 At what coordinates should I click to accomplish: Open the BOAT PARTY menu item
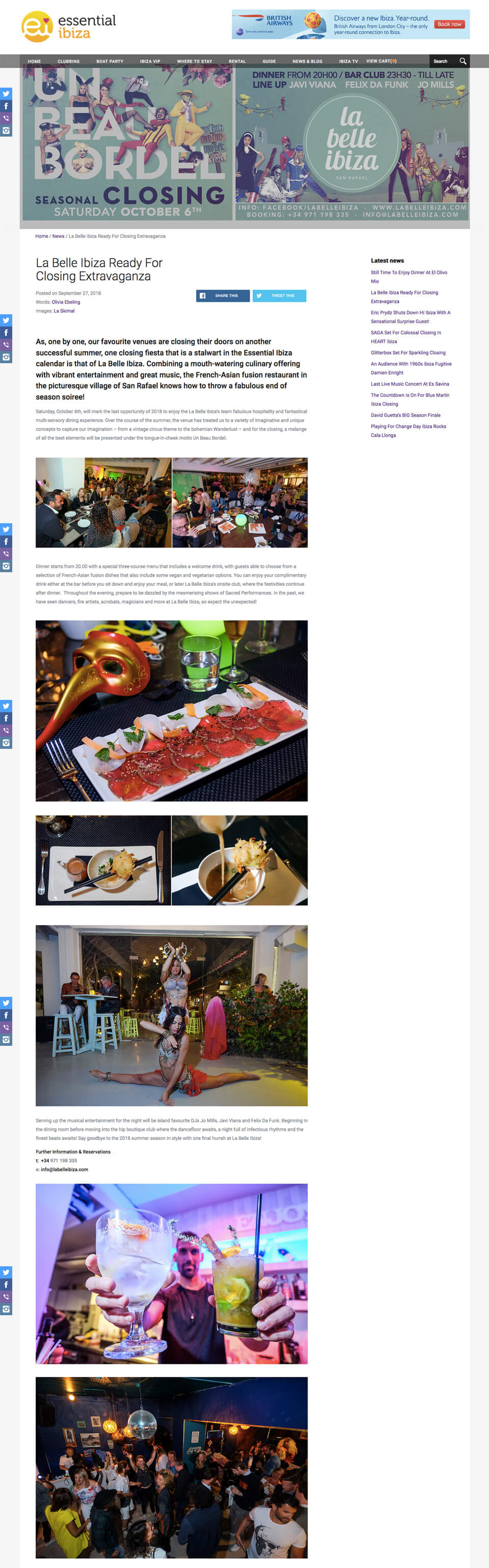(110, 62)
